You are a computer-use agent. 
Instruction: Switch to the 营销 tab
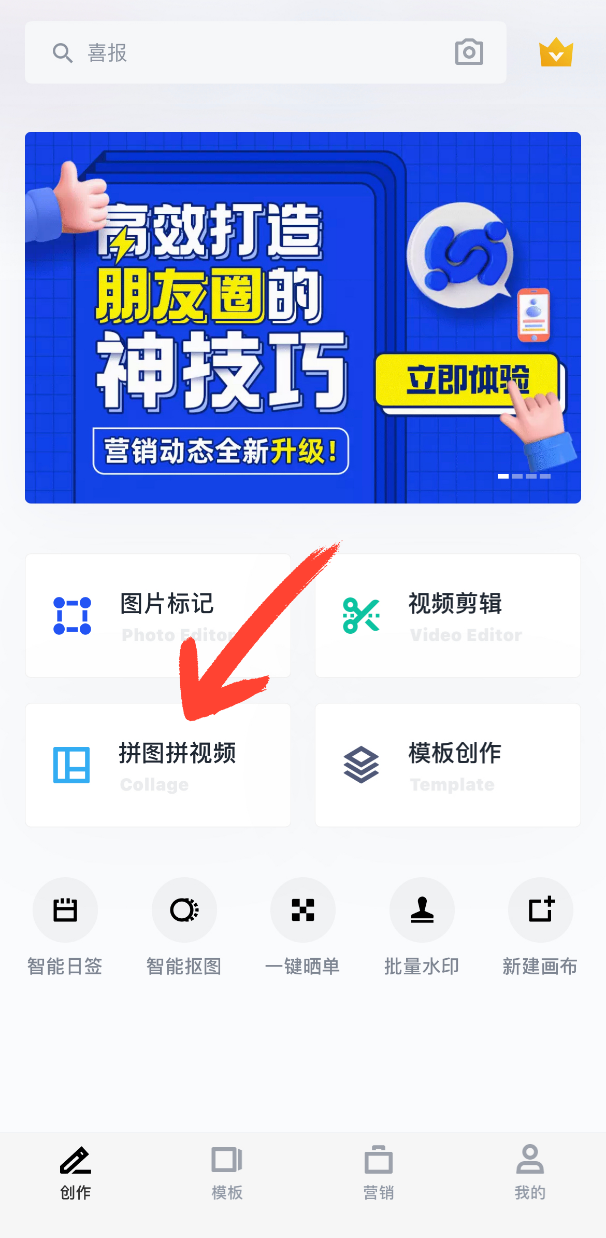[x=378, y=1174]
